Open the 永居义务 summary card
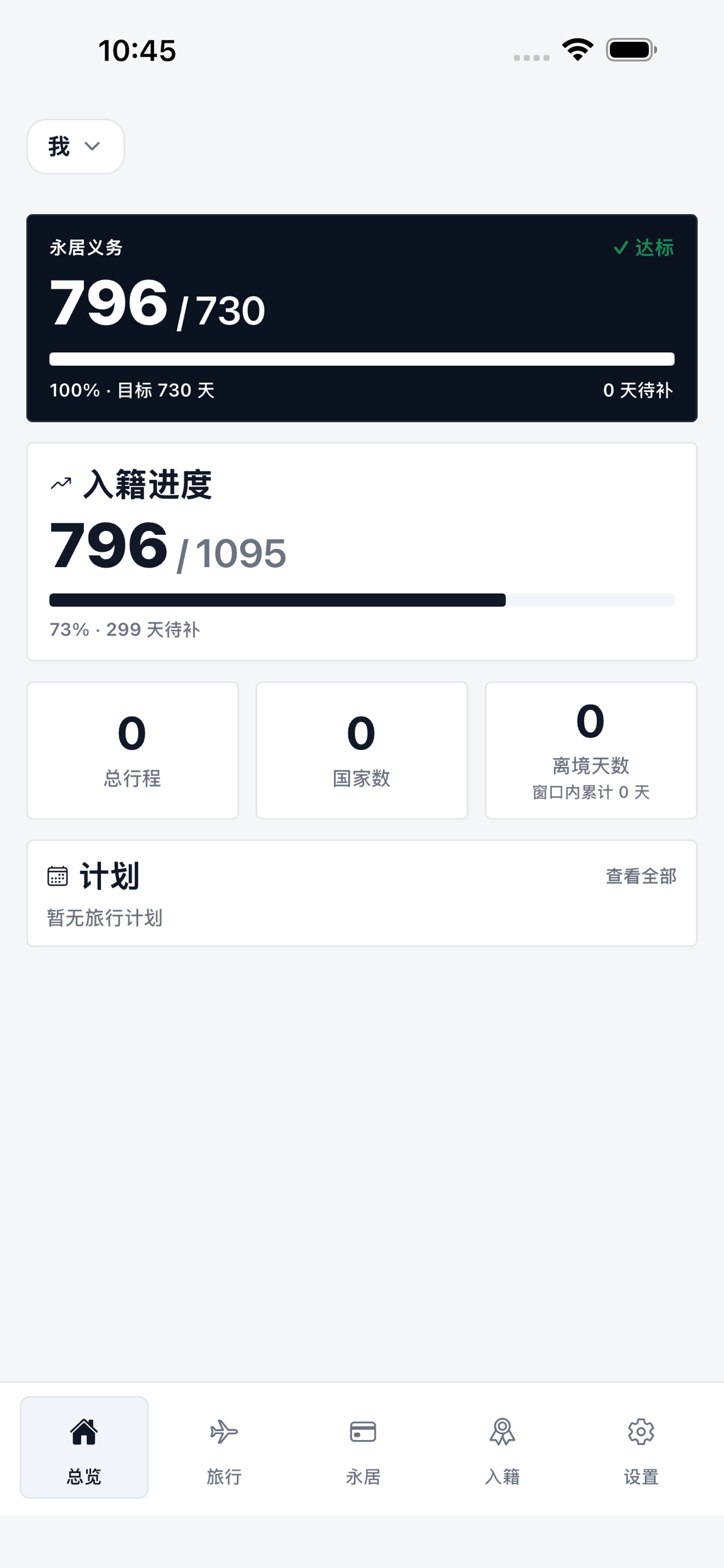 pos(361,318)
